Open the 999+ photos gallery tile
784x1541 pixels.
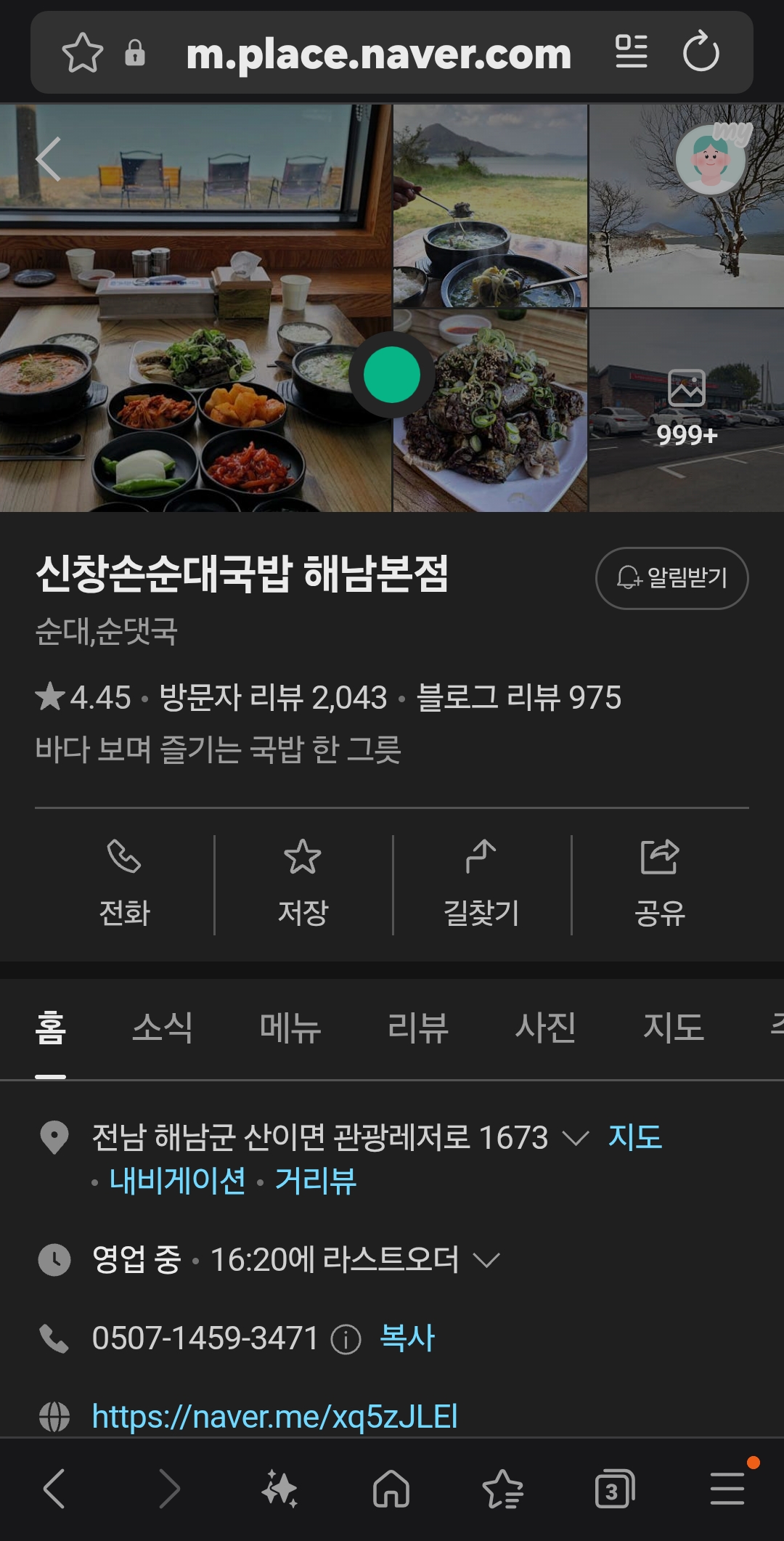pyautogui.click(x=686, y=410)
